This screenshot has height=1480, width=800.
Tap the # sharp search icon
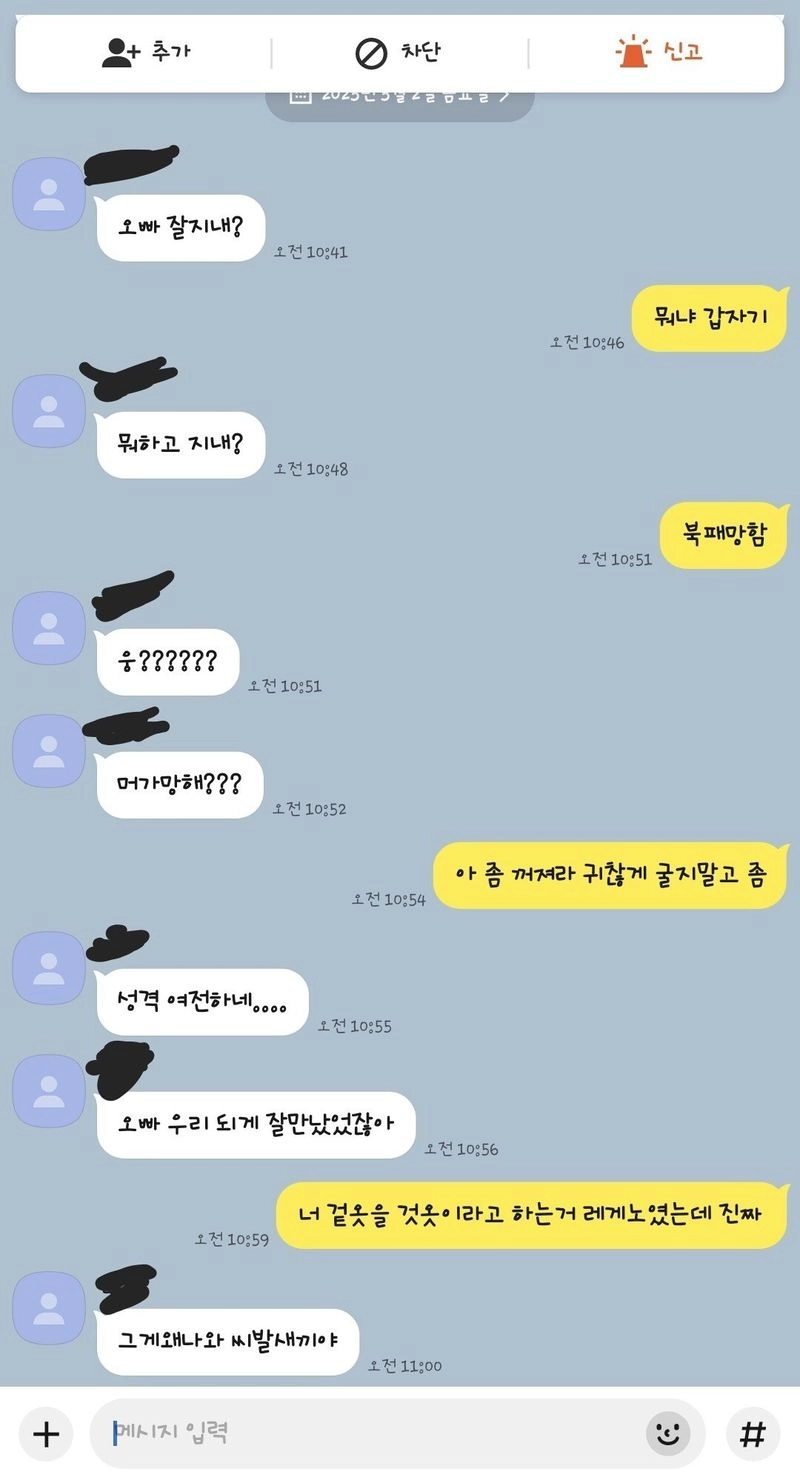coord(753,1433)
